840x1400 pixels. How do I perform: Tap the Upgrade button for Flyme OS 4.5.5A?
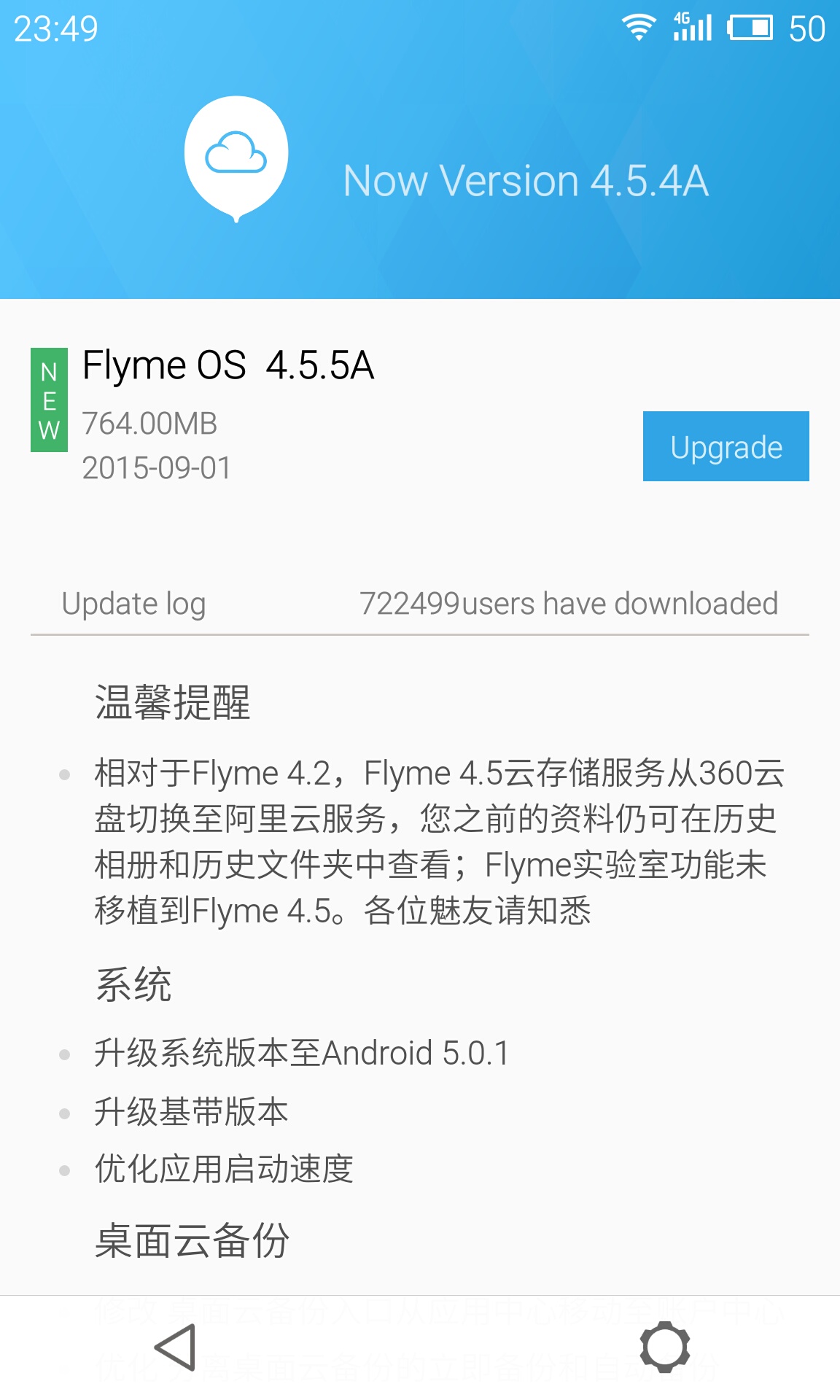point(726,446)
